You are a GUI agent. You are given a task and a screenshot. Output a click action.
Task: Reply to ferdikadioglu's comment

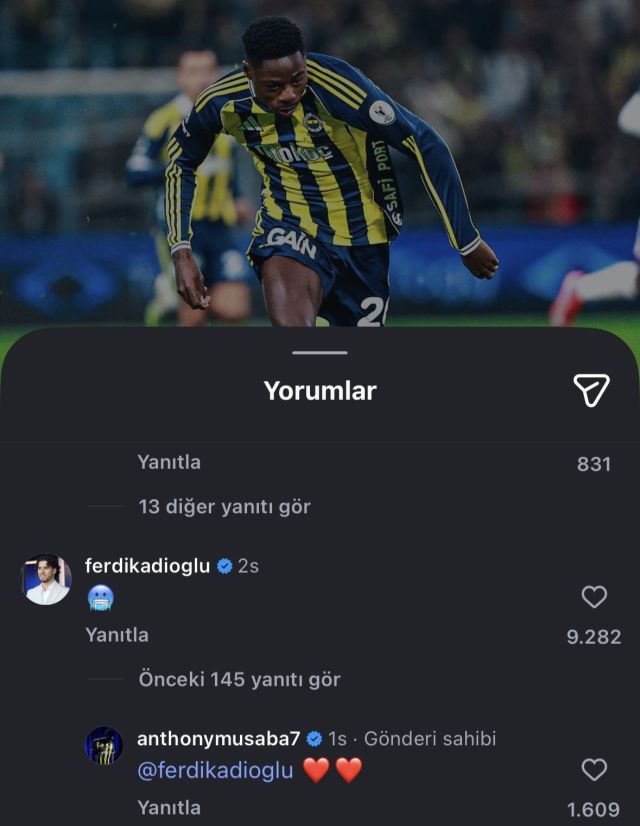click(117, 635)
